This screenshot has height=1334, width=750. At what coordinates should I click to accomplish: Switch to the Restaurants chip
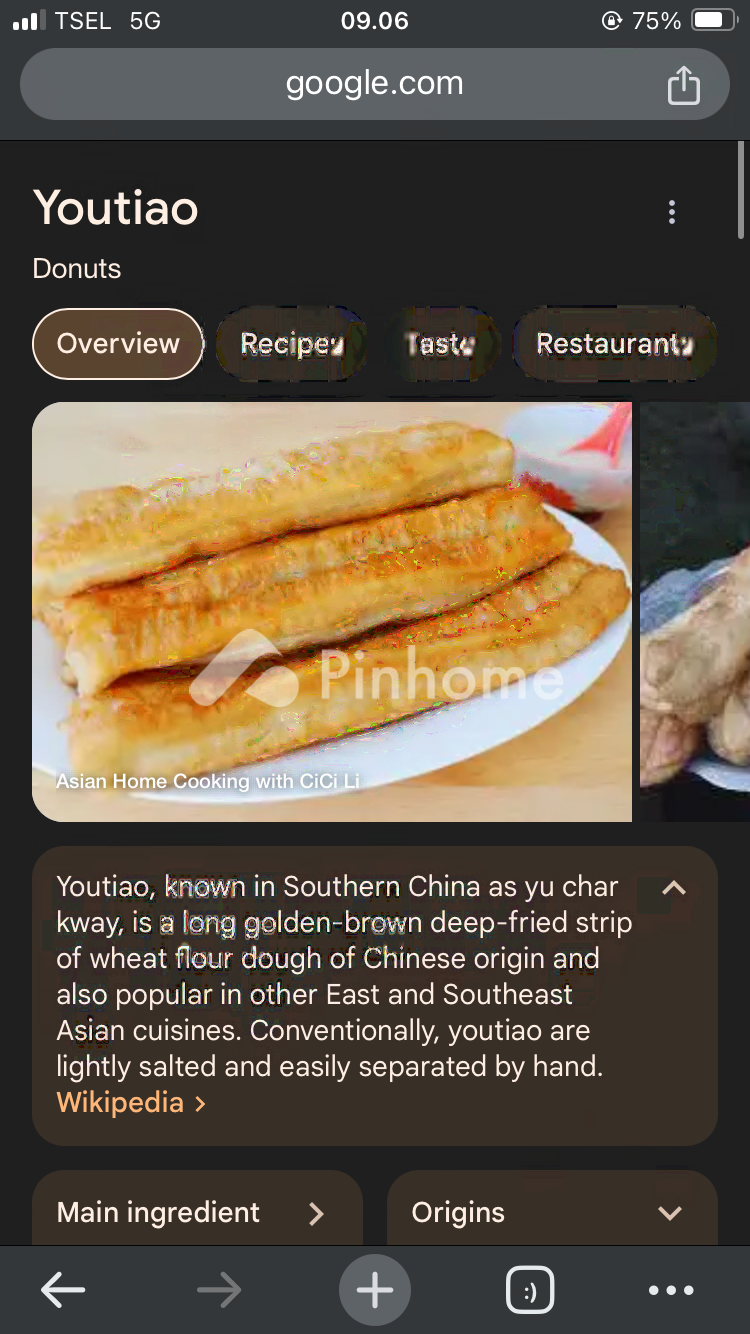click(614, 344)
